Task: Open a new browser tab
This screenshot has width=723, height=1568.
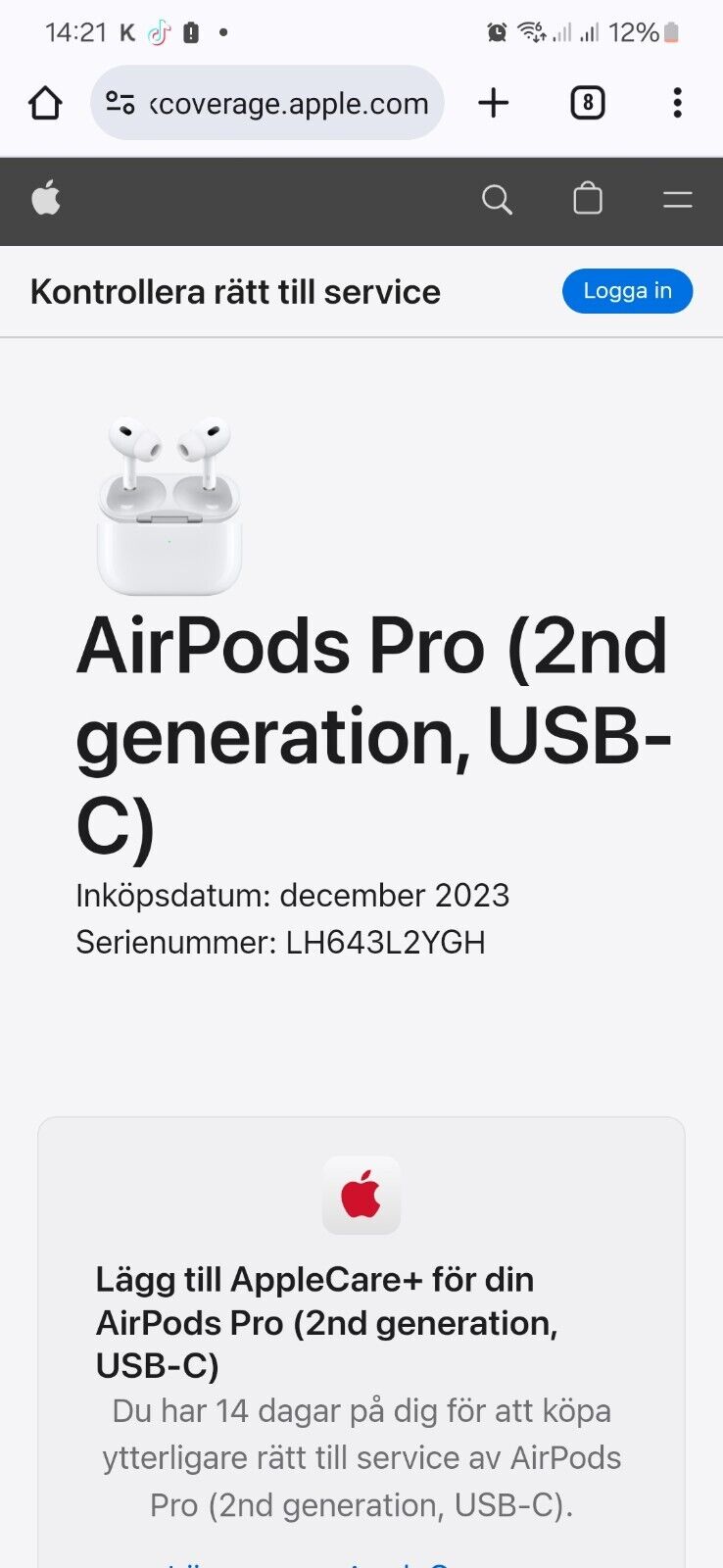Action: (x=494, y=103)
